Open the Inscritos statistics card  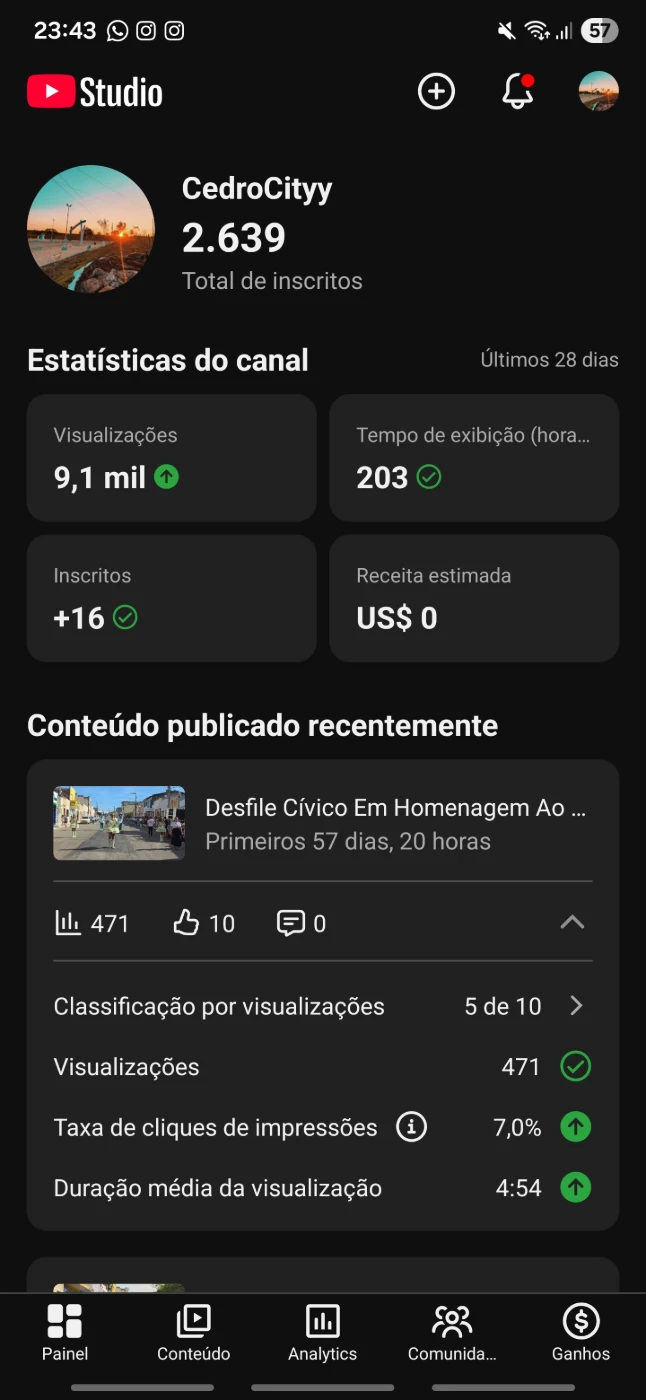(171, 598)
